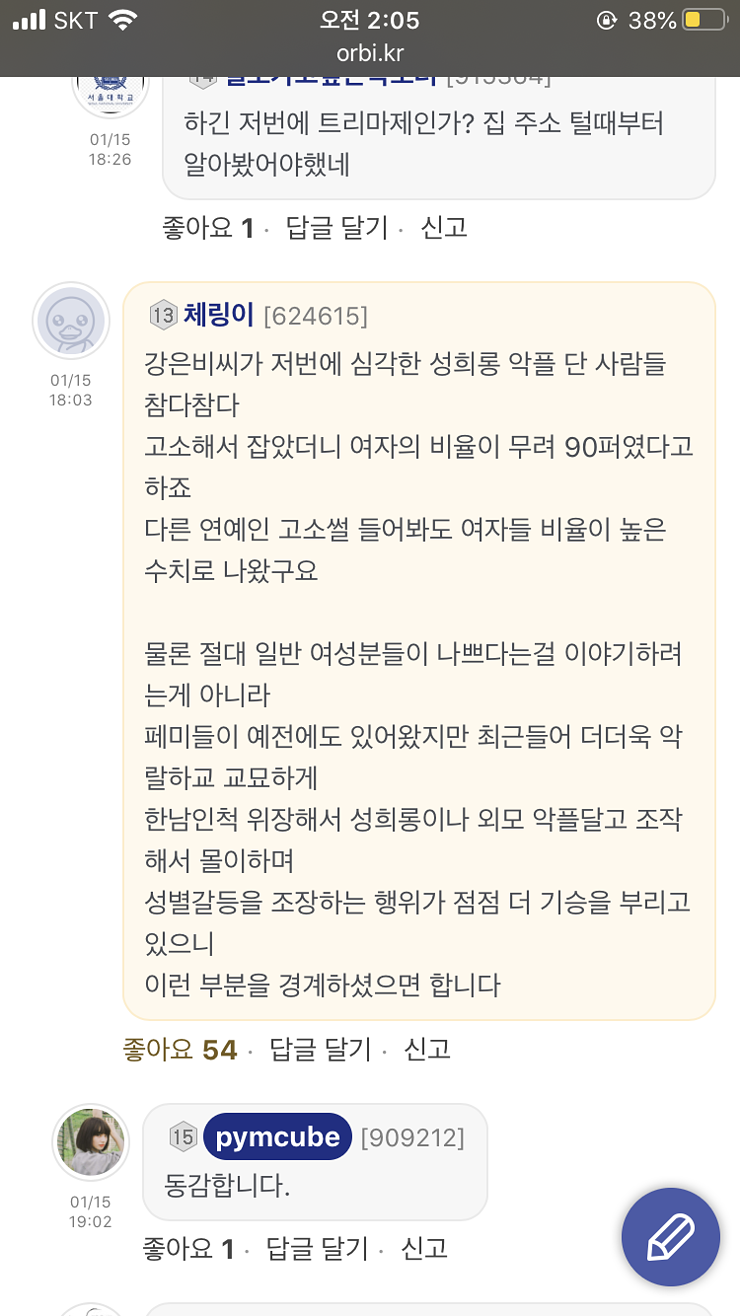Reply to the 01/15 18:26 comment
Viewport: 740px width, 1316px height.
tap(337, 227)
